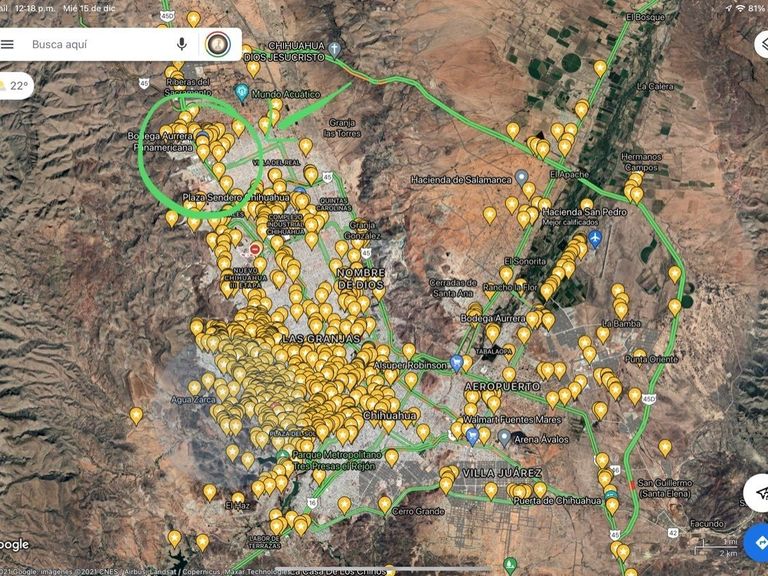Select the Walmart Fuentes Mares pin
This screenshot has width=768, height=576.
pos(472,436)
